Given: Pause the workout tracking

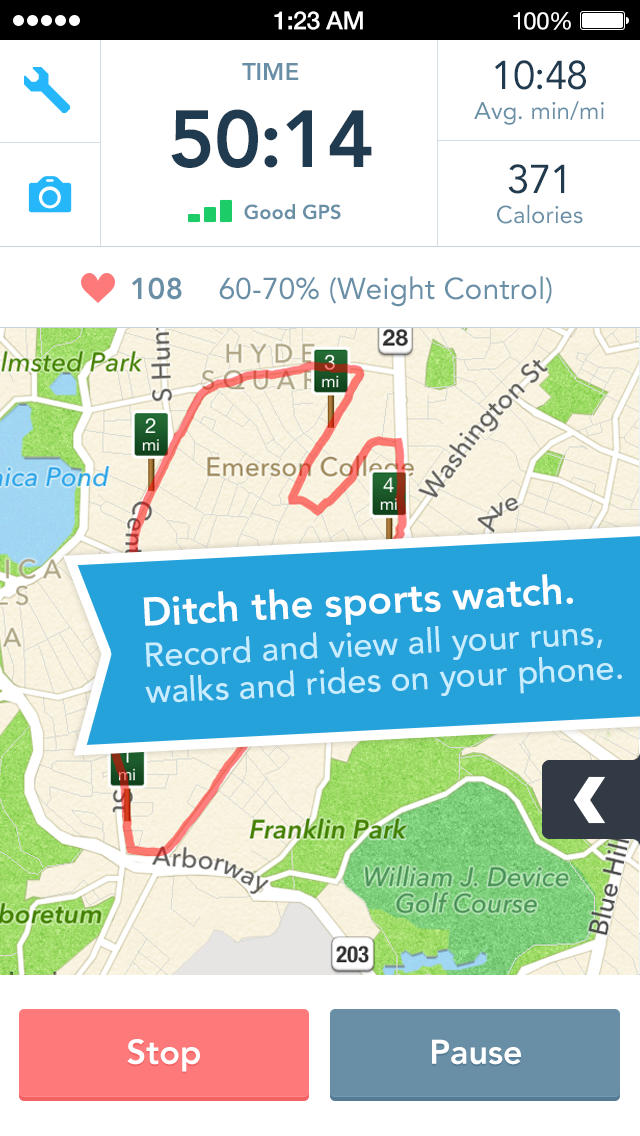Looking at the screenshot, I should tap(475, 1053).
